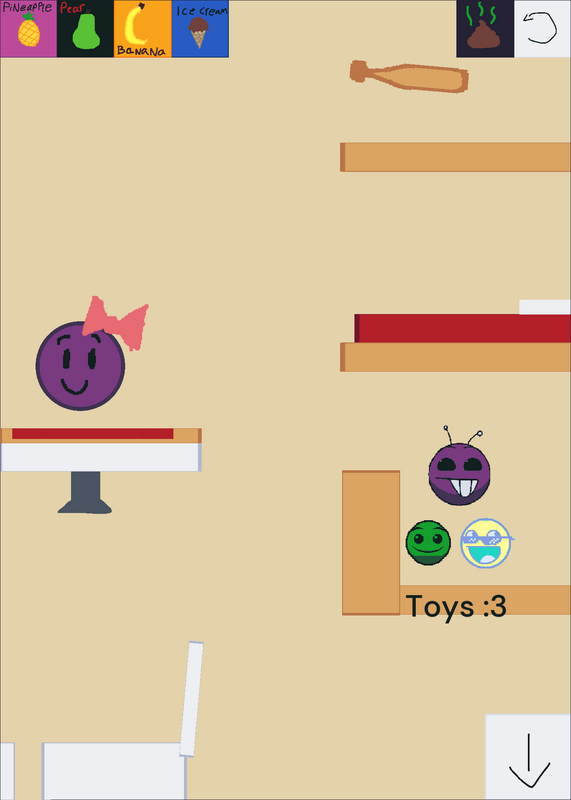Select the Pineapple food item
The height and width of the screenshot is (800, 571).
click(x=29, y=29)
